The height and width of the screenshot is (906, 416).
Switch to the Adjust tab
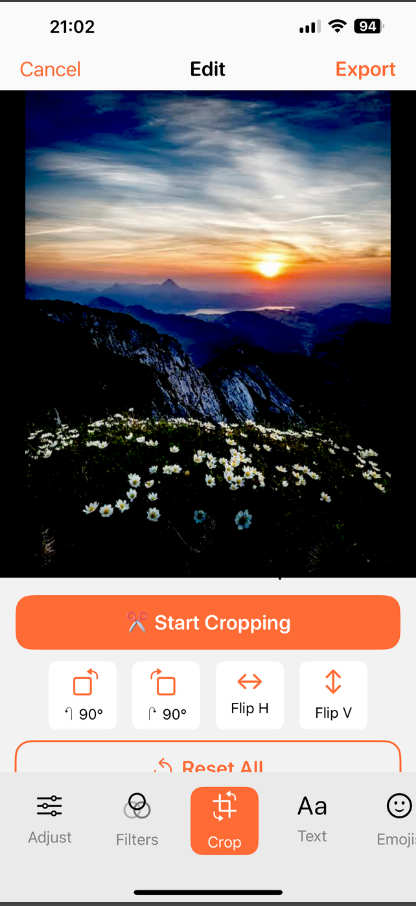pyautogui.click(x=50, y=820)
